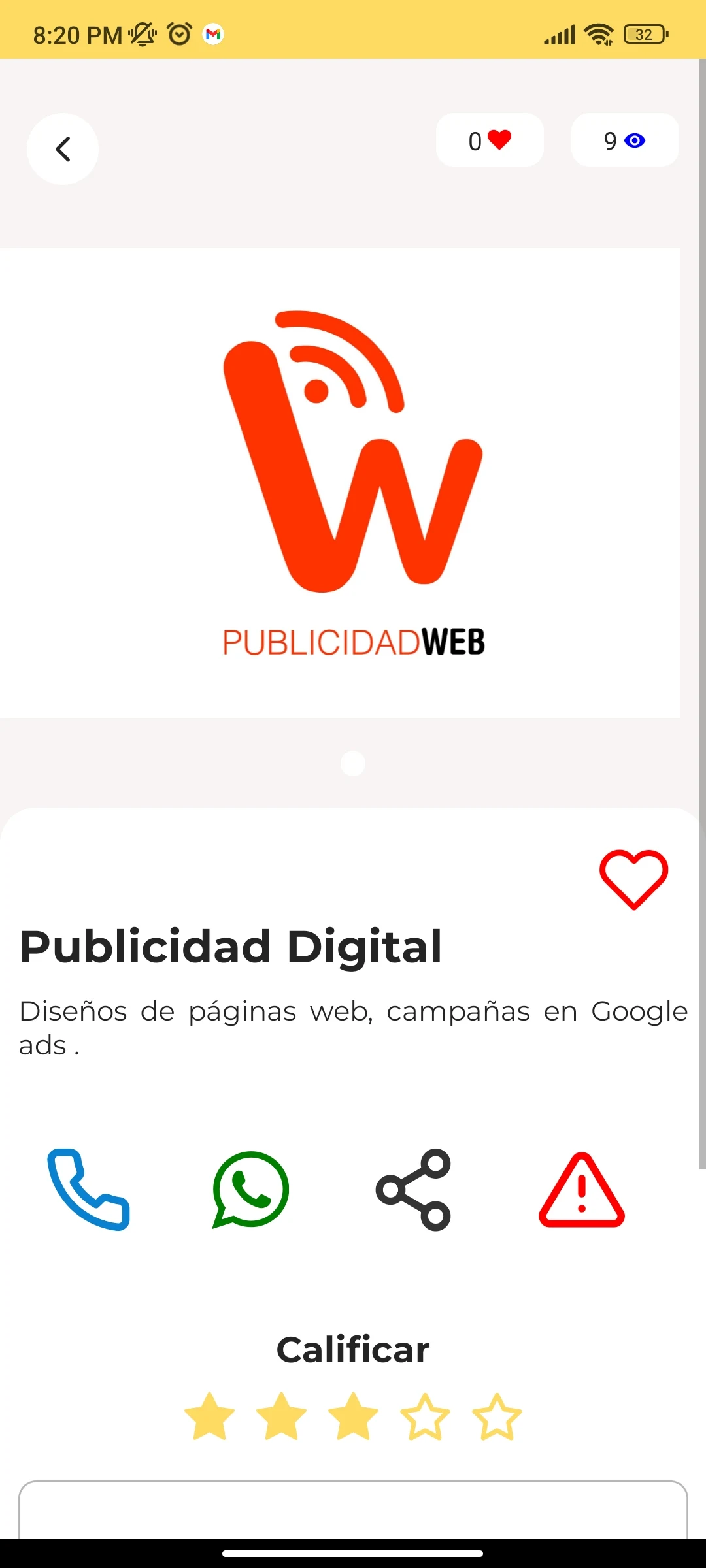The width and height of the screenshot is (706, 1568).
Task: Open the PublicidadWeb logo image
Action: pos(340,483)
